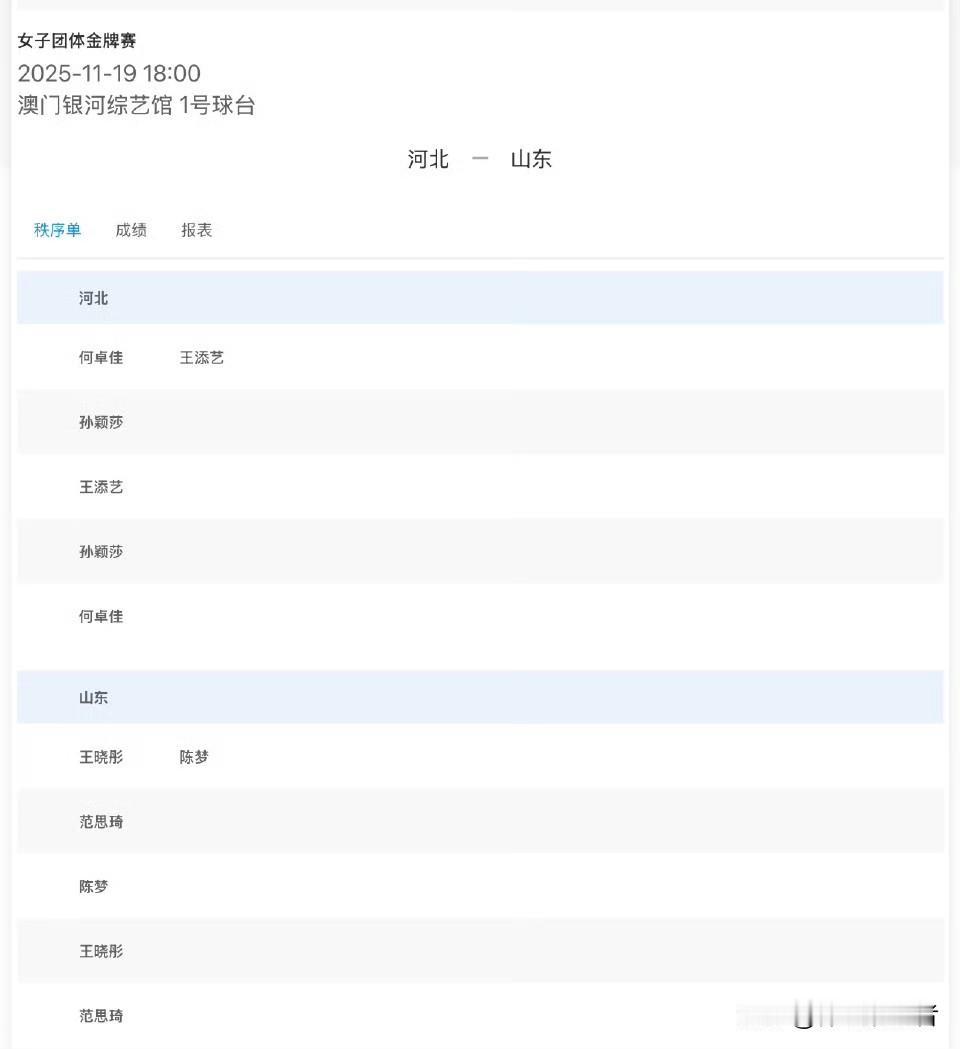960x1049 pixels.
Task: Click the 山东 team name in the match header
Action: [531, 158]
